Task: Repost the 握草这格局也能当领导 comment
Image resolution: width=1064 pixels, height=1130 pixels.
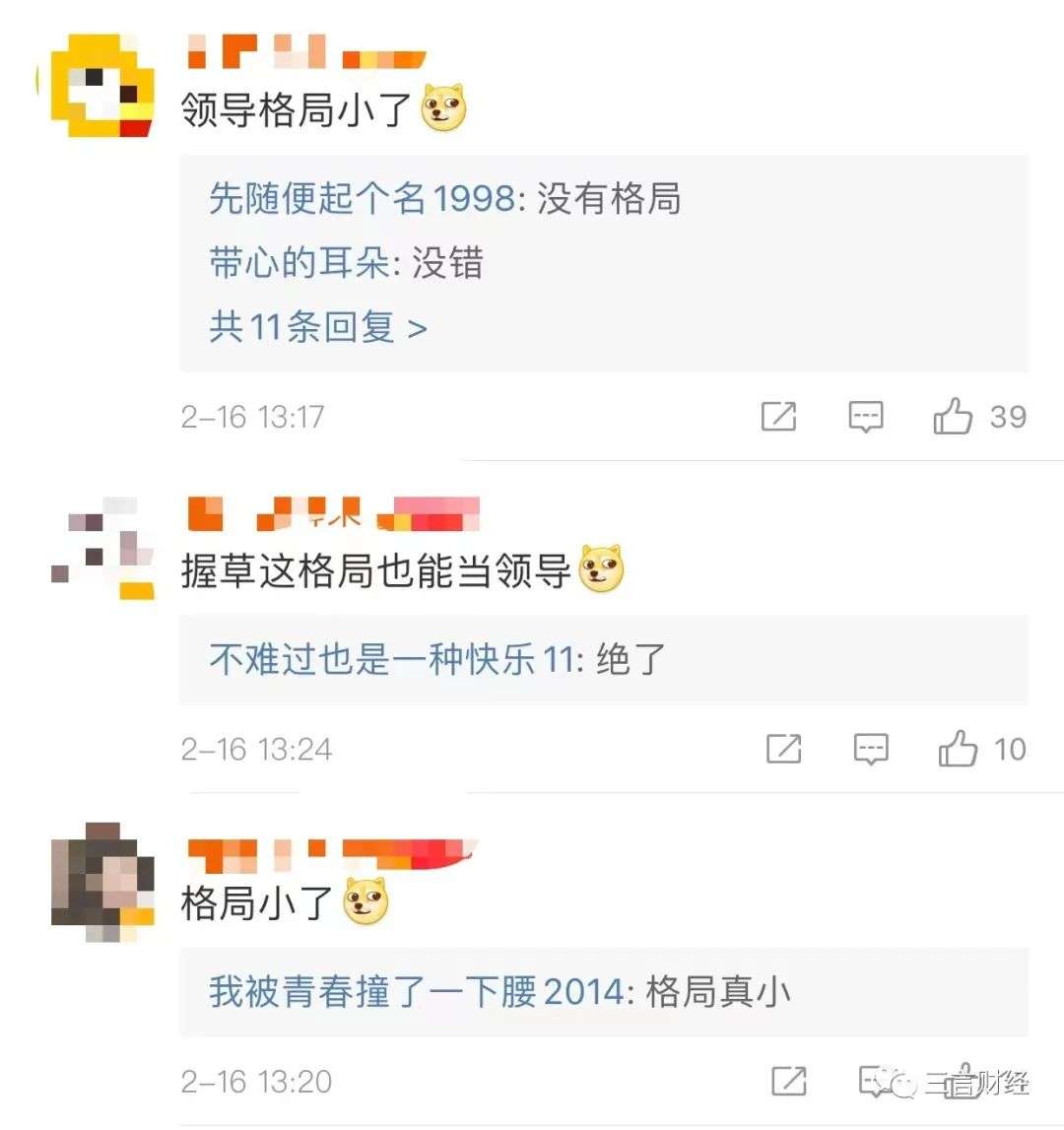Action: (x=783, y=750)
